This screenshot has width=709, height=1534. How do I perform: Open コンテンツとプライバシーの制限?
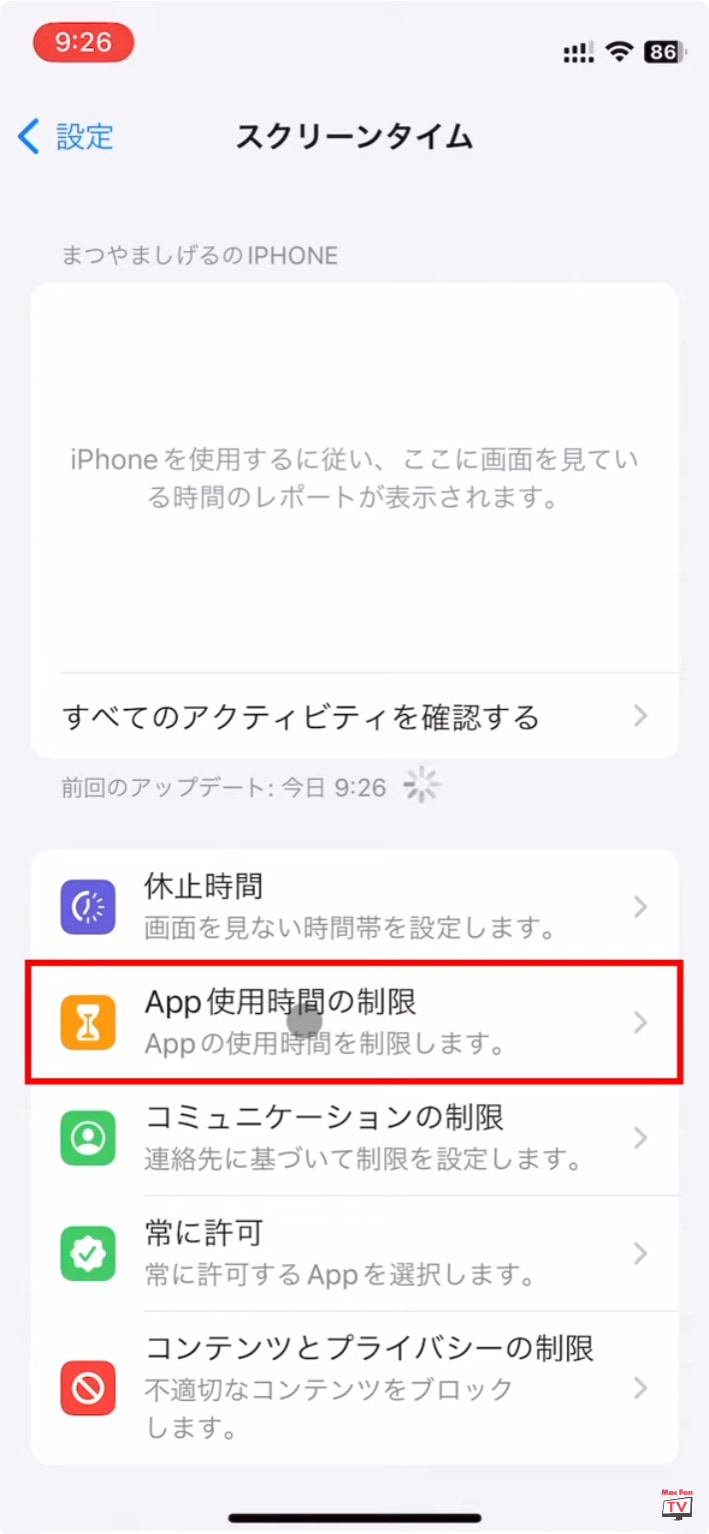tap(354, 1387)
